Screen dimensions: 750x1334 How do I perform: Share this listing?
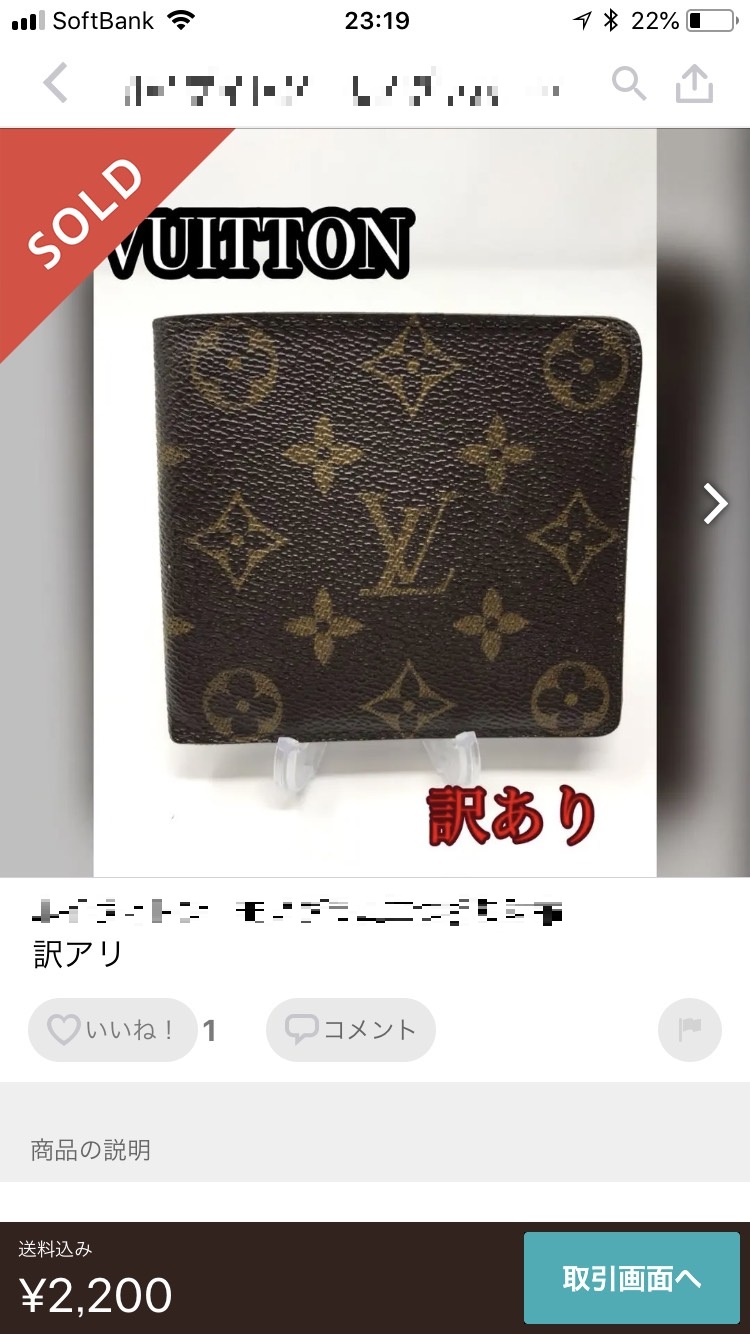(694, 85)
